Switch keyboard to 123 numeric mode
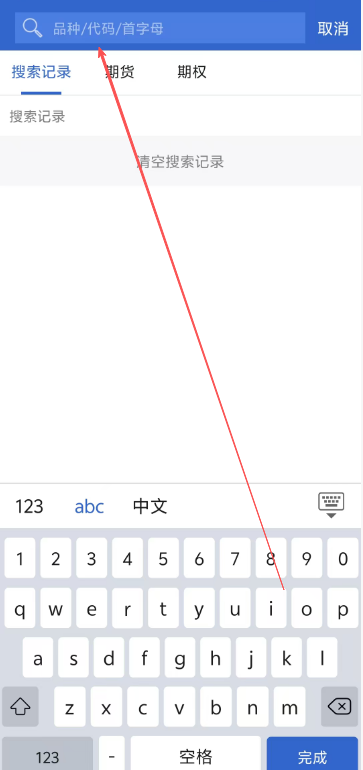This screenshot has width=363, height=770. pyautogui.click(x=29, y=506)
